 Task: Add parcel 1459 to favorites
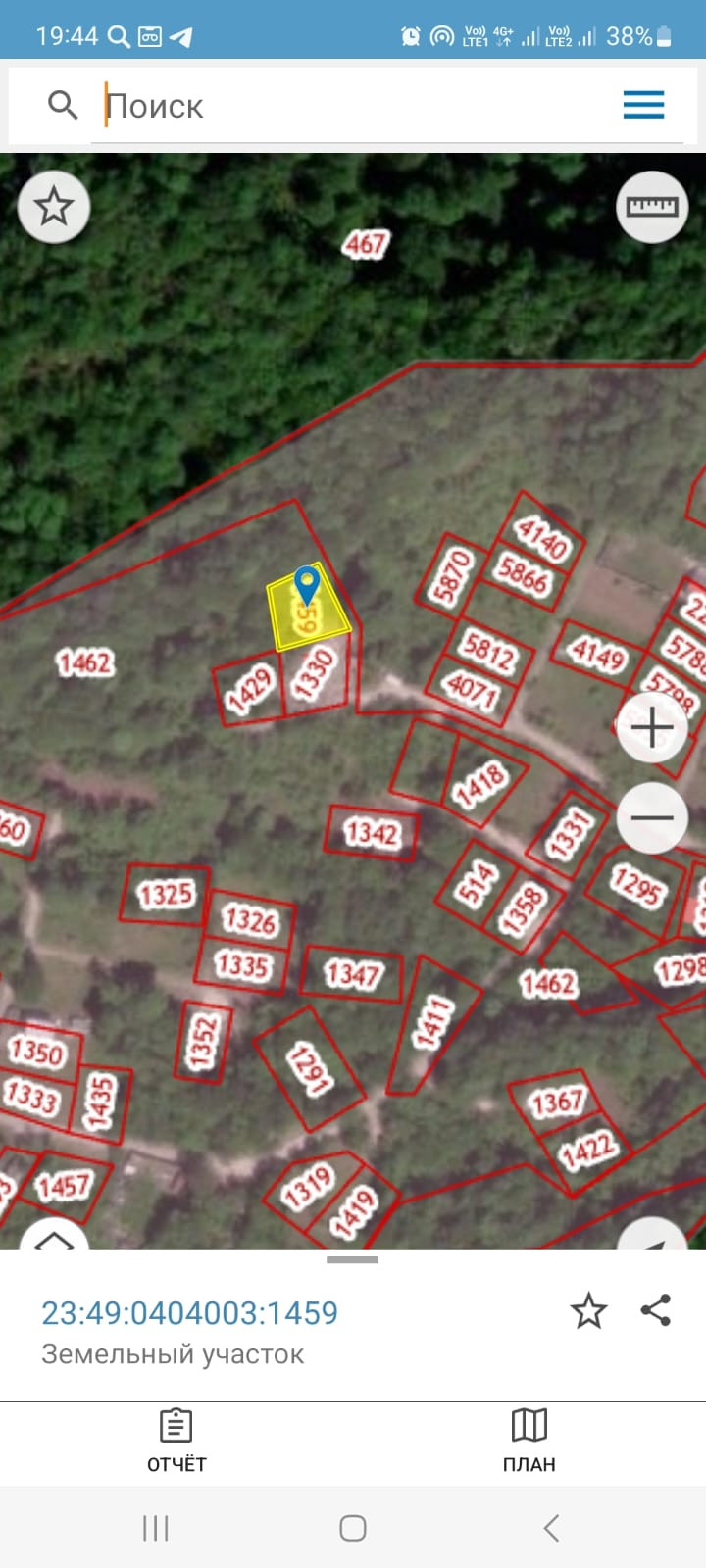pos(588,1311)
